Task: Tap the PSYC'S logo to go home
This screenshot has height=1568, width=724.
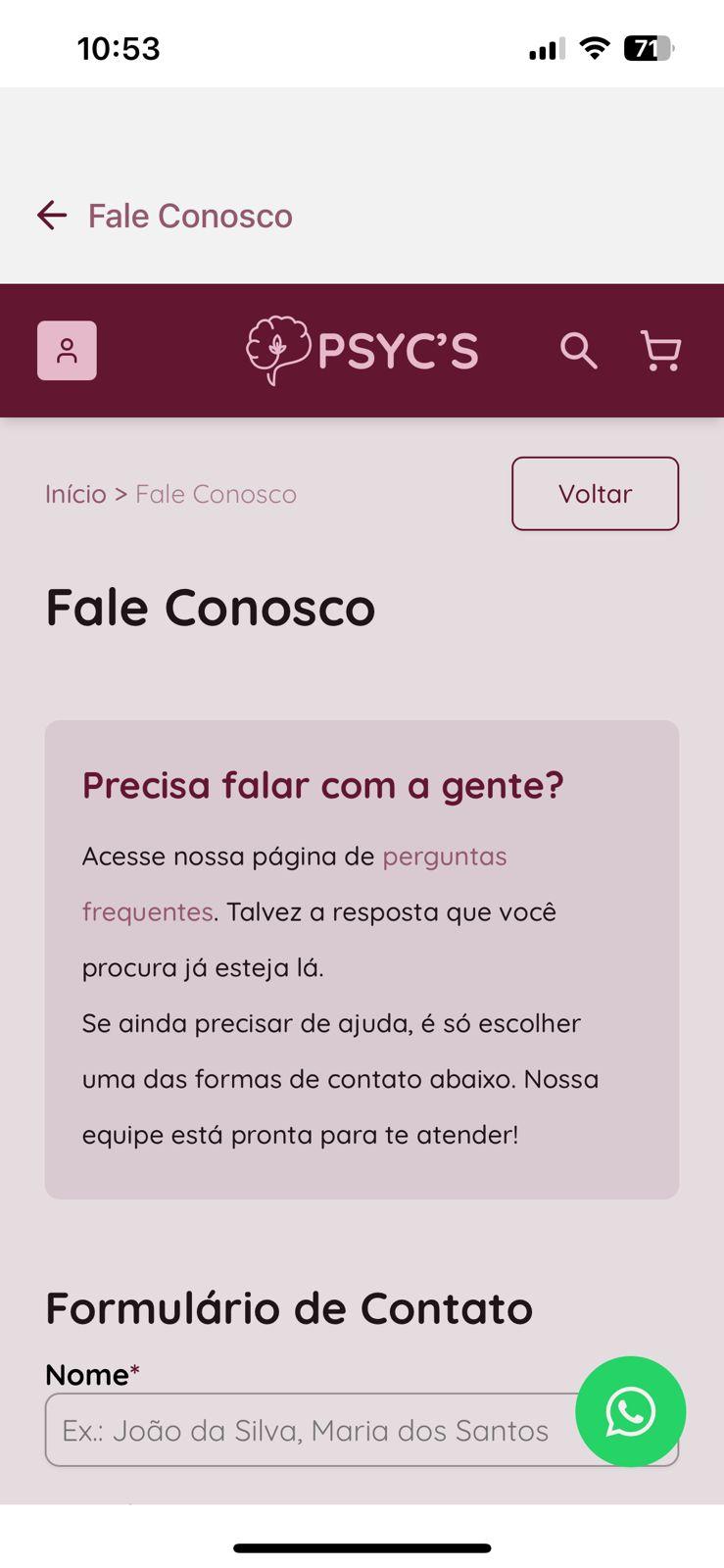Action: coord(362,350)
